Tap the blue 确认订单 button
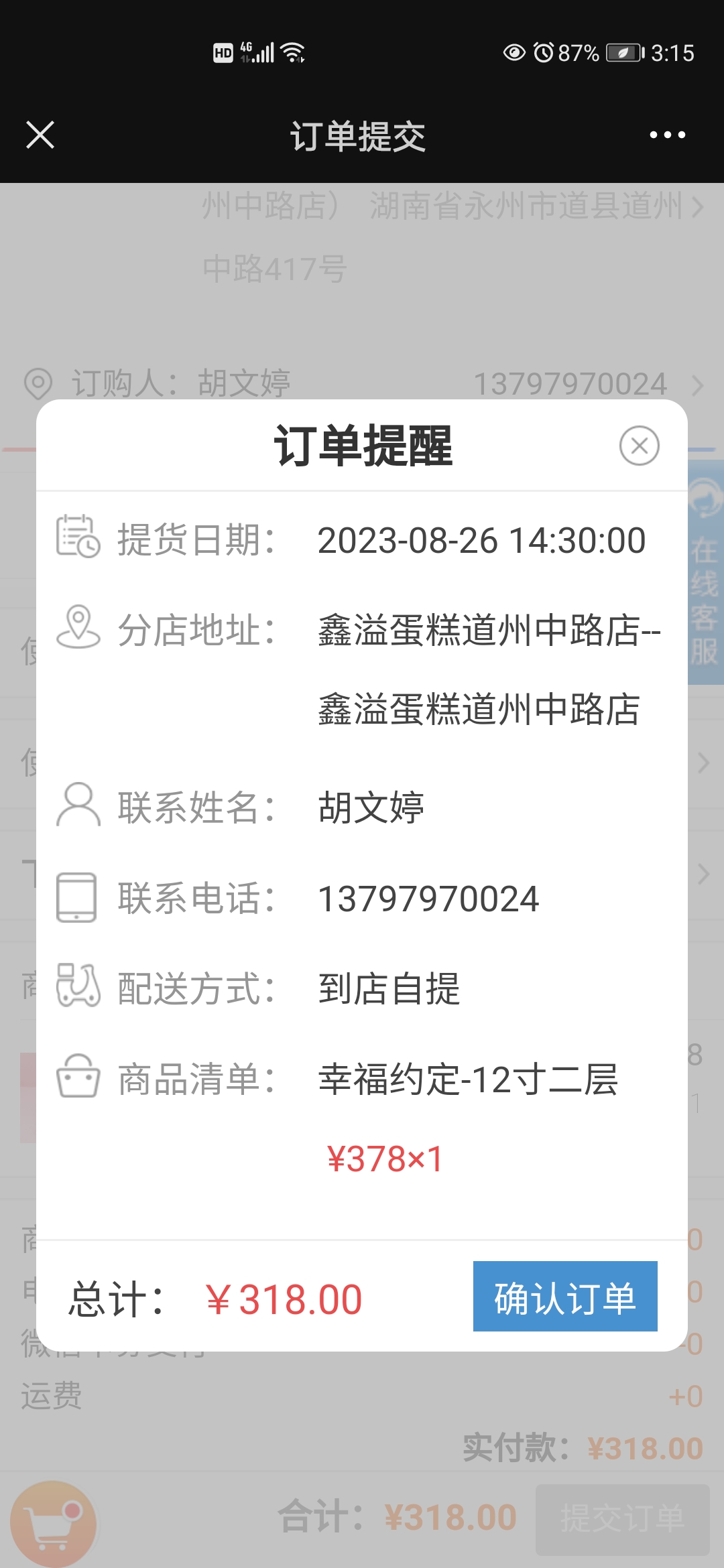Image resolution: width=724 pixels, height=1568 pixels. coord(565,1296)
